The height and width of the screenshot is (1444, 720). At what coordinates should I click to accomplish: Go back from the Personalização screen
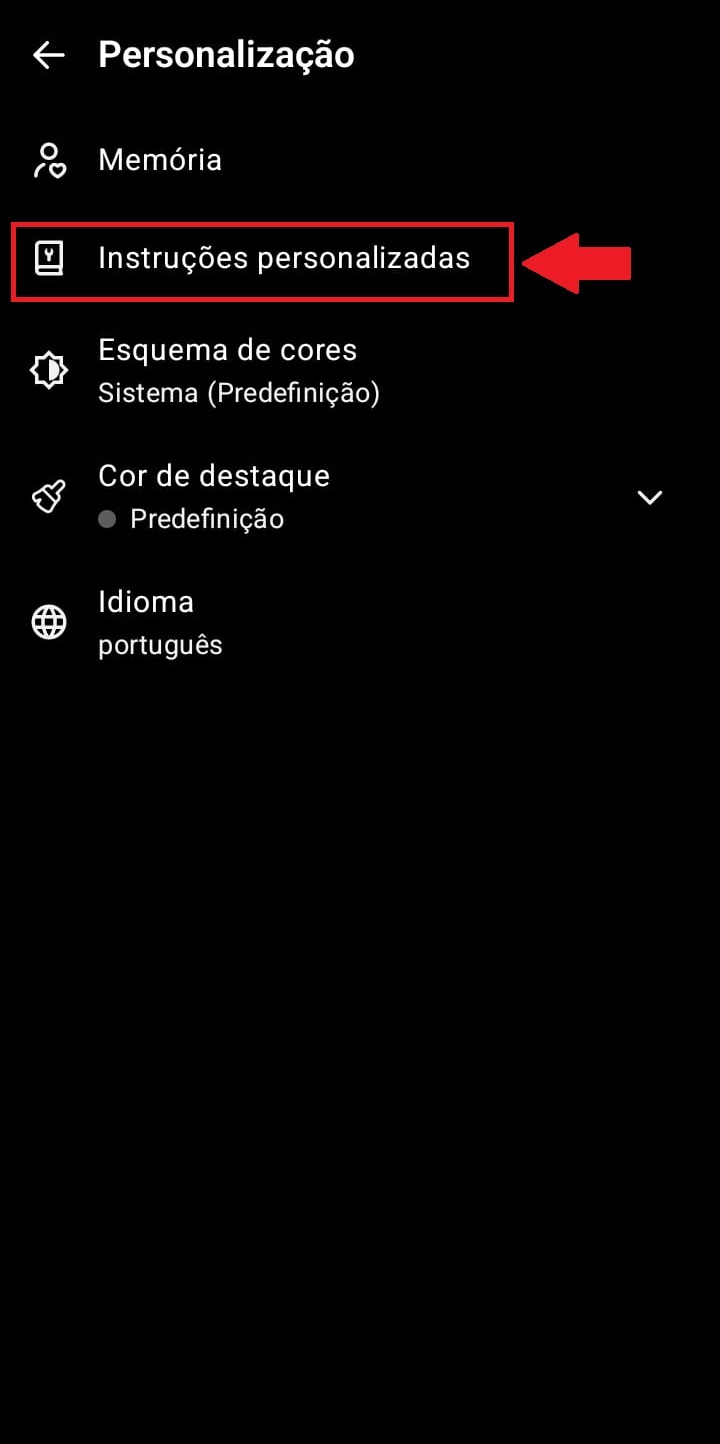pyautogui.click(x=49, y=55)
